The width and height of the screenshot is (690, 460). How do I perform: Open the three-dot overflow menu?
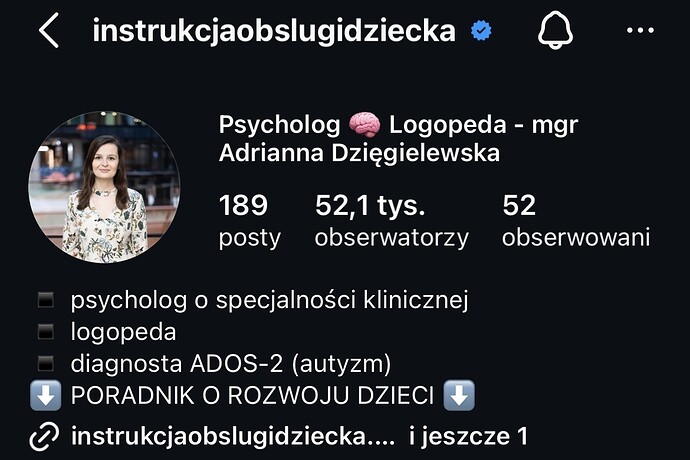click(640, 31)
